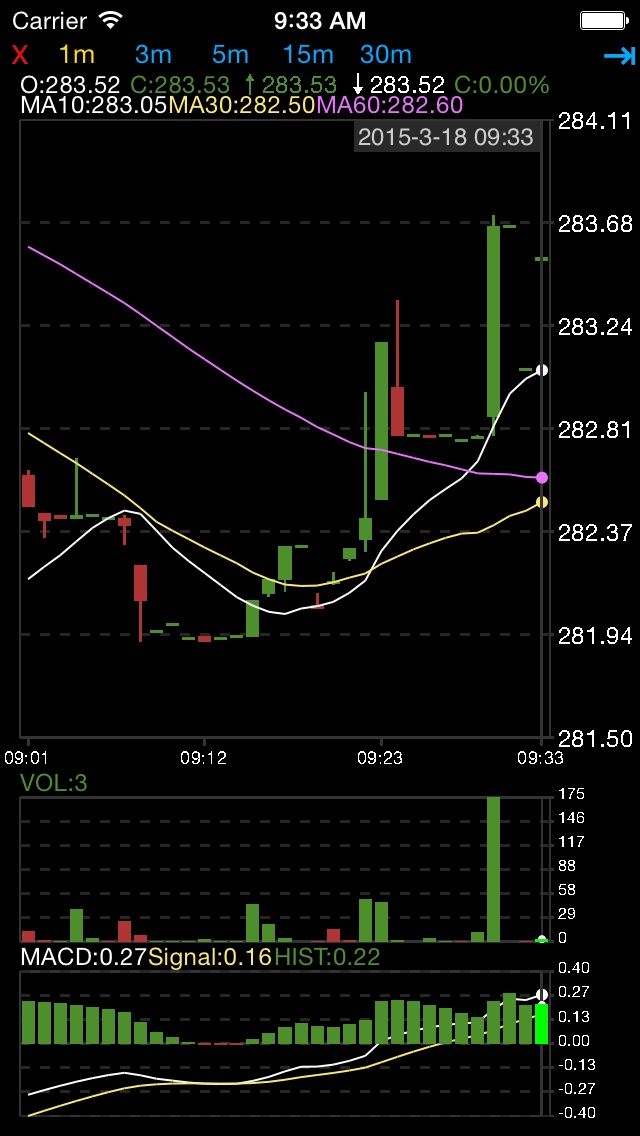640x1136 pixels.
Task: Switch to the 3m interval
Action: pyautogui.click(x=153, y=56)
